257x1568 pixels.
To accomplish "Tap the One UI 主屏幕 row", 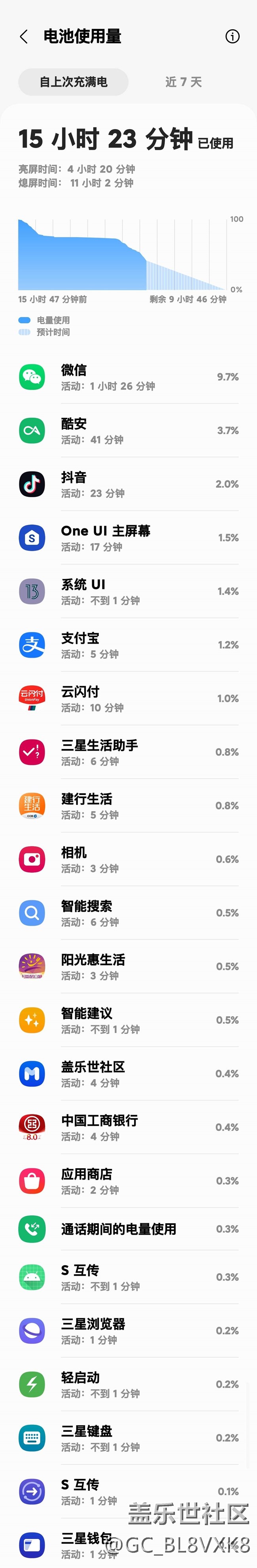I will 128,538.
